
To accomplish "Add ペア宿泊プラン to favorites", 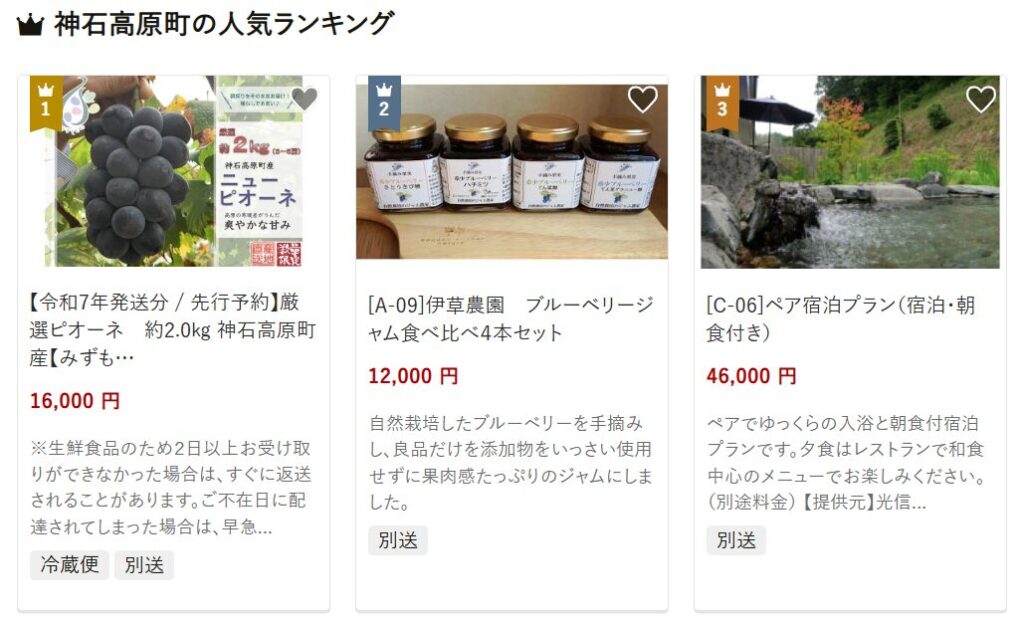I will 980,99.
